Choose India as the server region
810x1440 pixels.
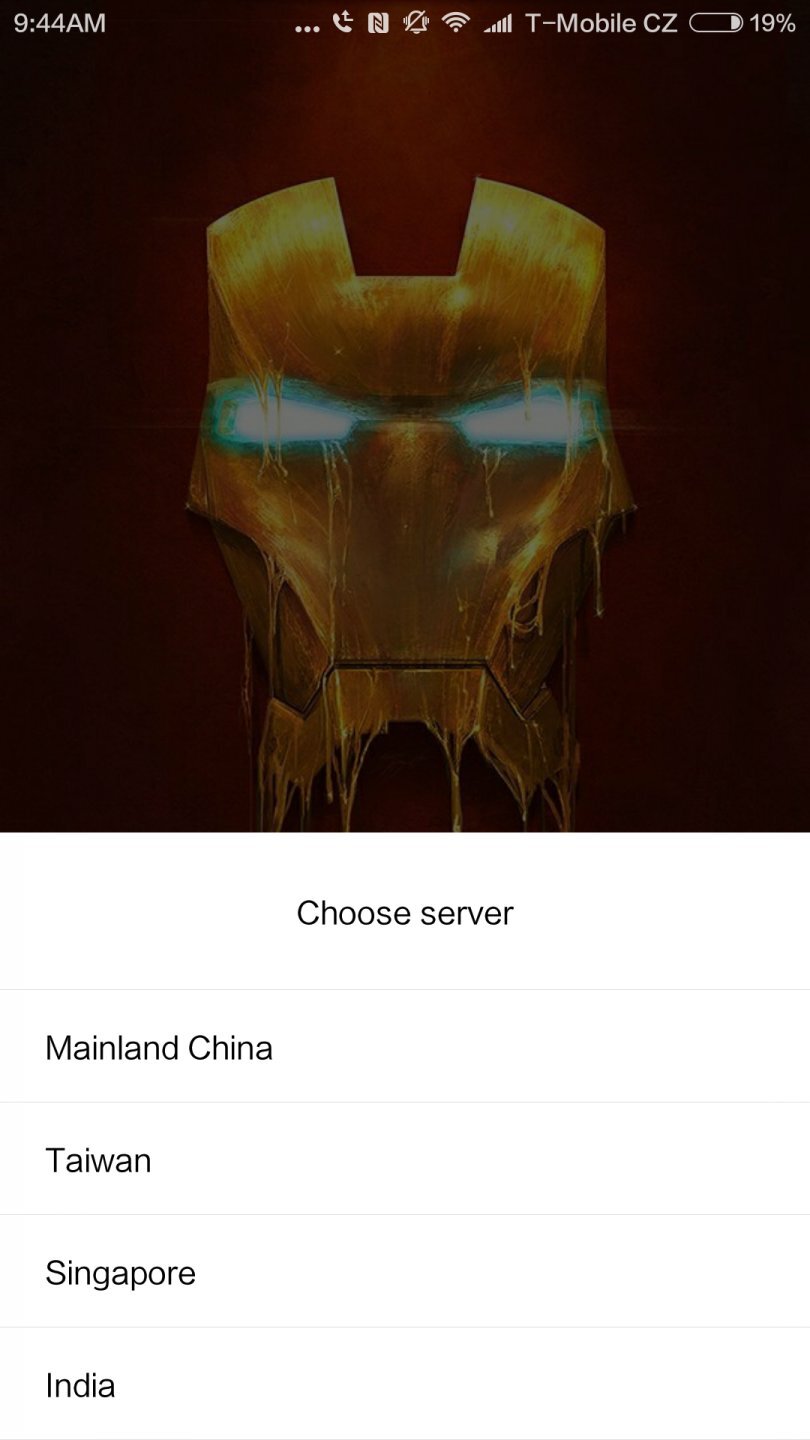coord(80,1385)
